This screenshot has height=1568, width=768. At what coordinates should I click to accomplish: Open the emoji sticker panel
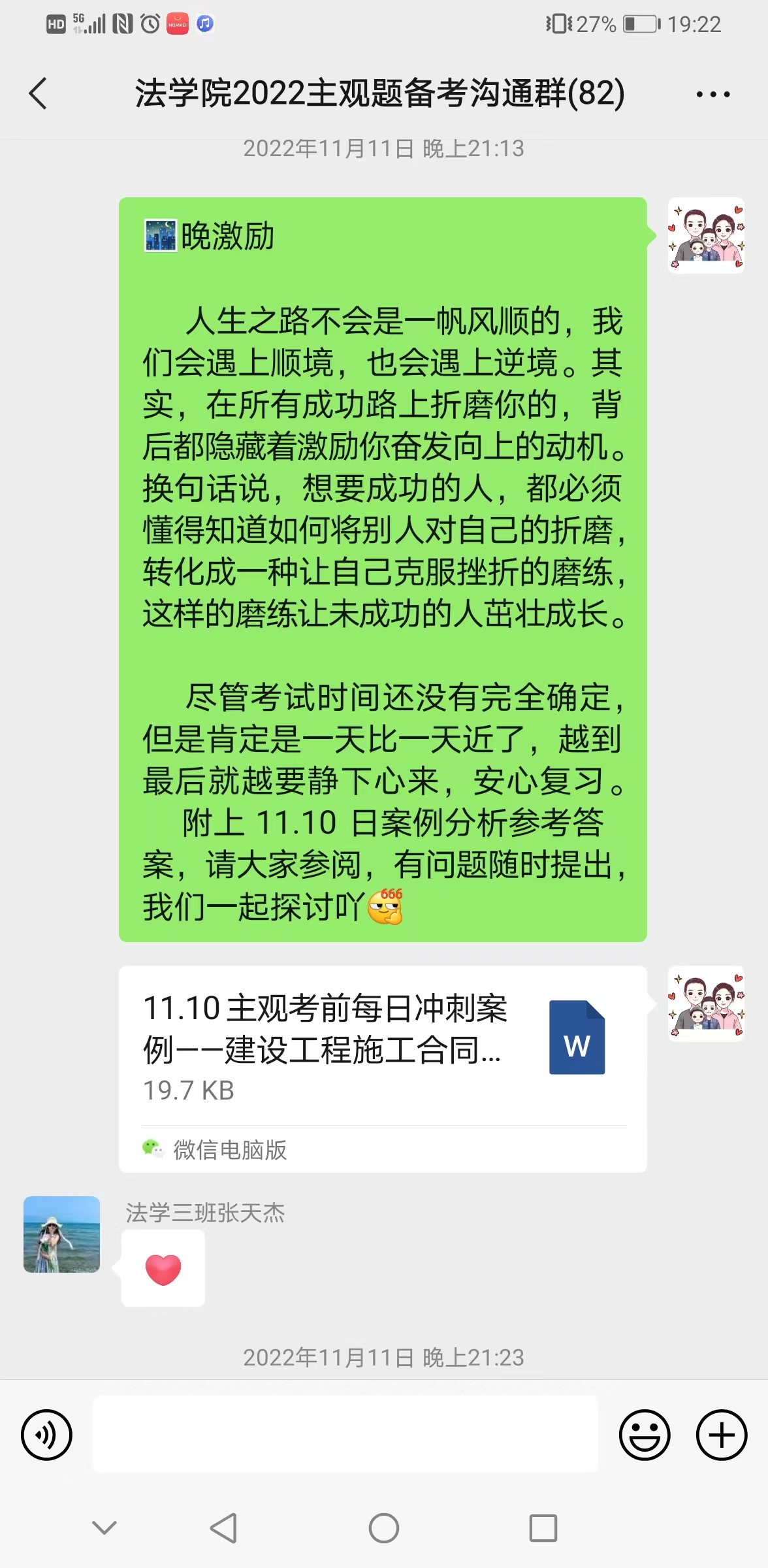644,1435
